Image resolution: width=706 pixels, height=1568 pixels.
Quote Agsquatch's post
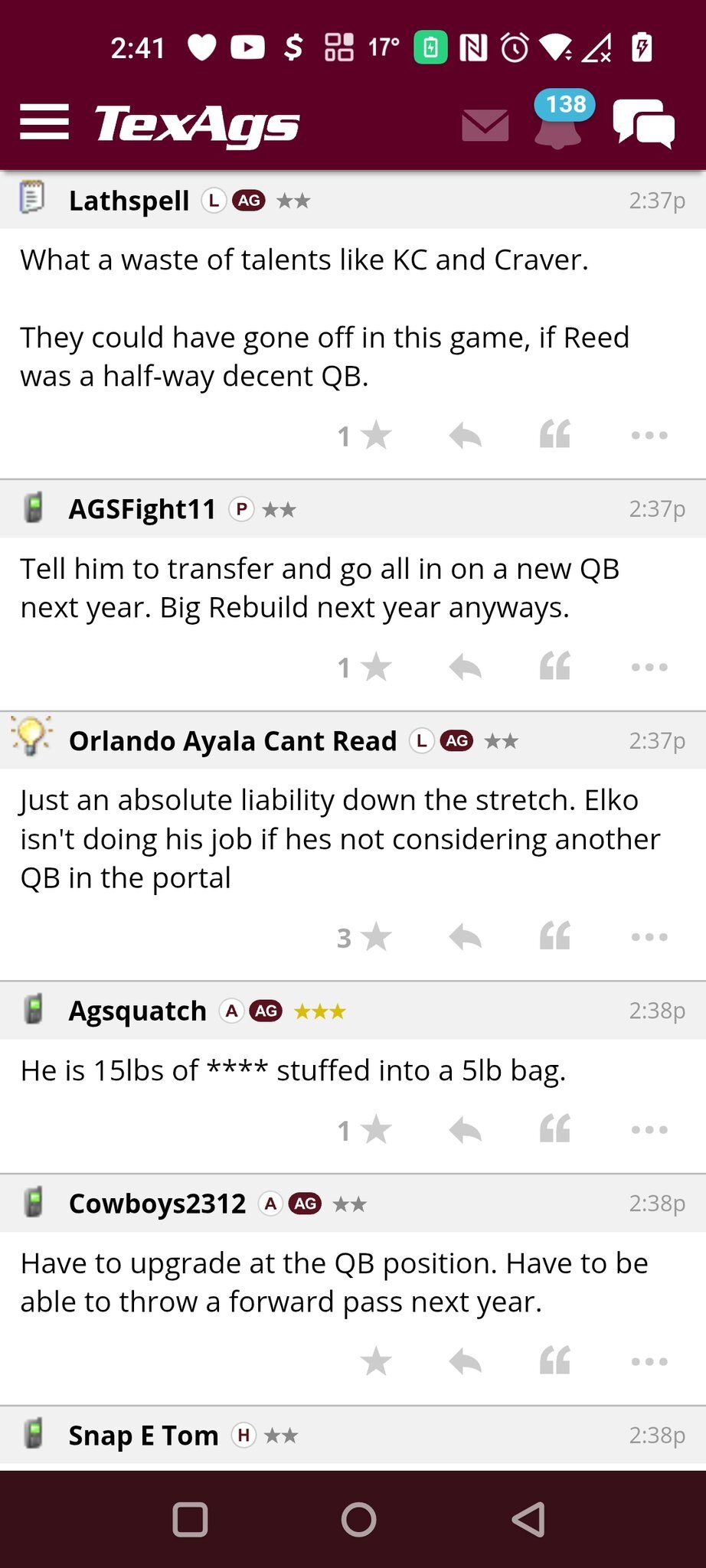pyautogui.click(x=555, y=1129)
